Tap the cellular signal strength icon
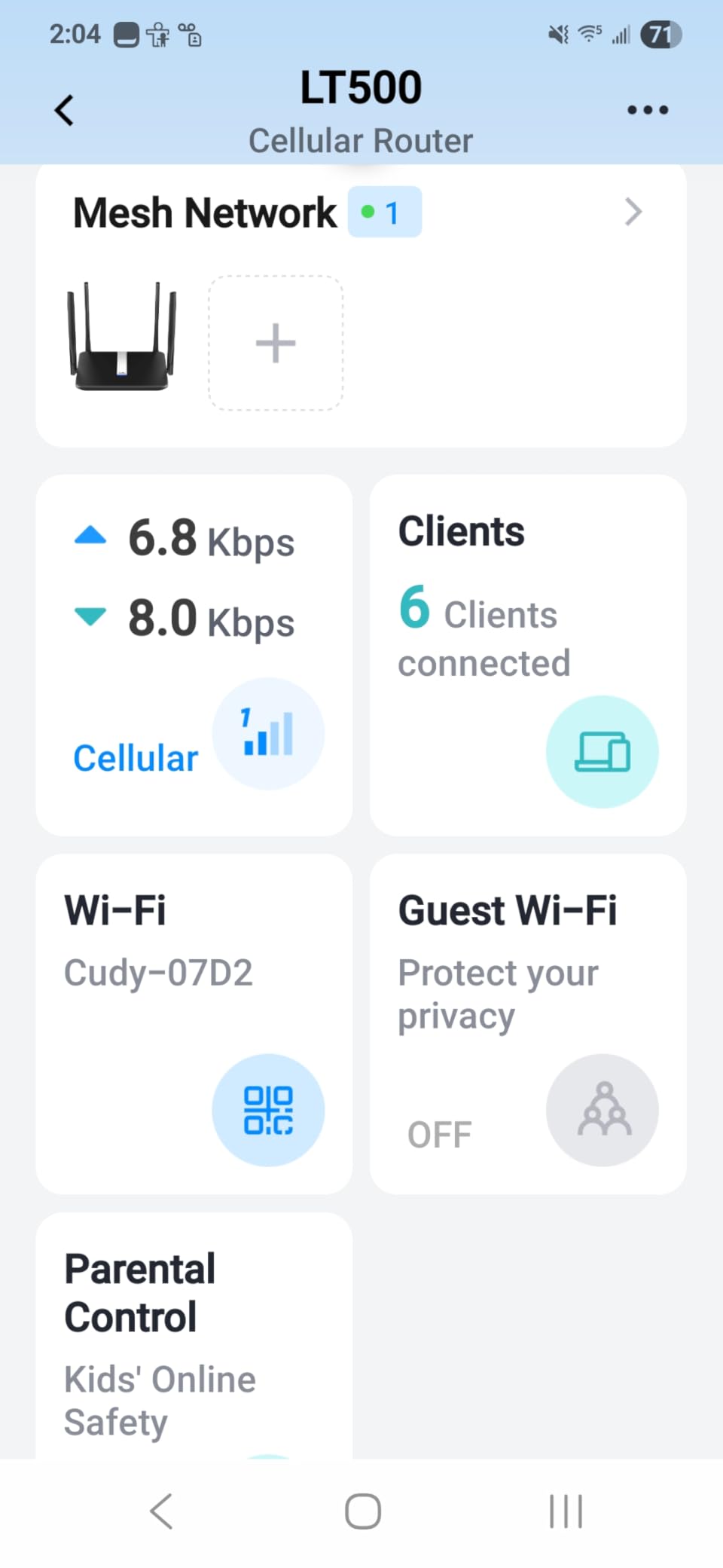723x1568 pixels. (x=268, y=733)
